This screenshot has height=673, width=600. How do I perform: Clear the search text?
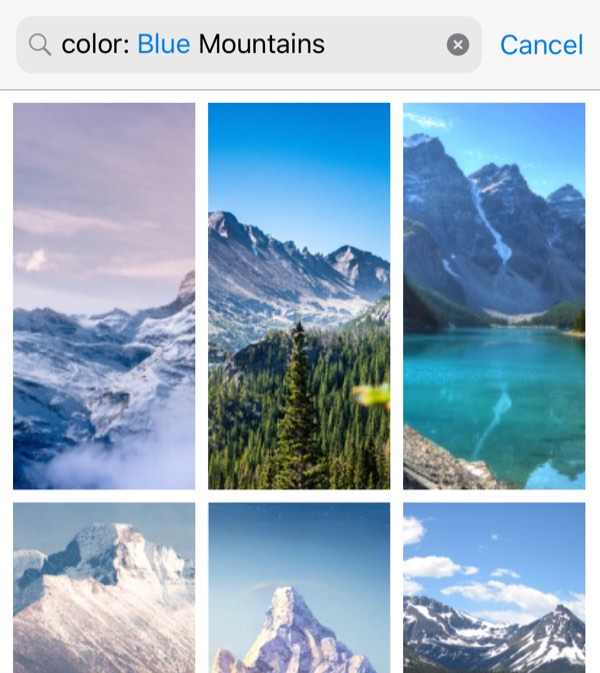coord(457,45)
